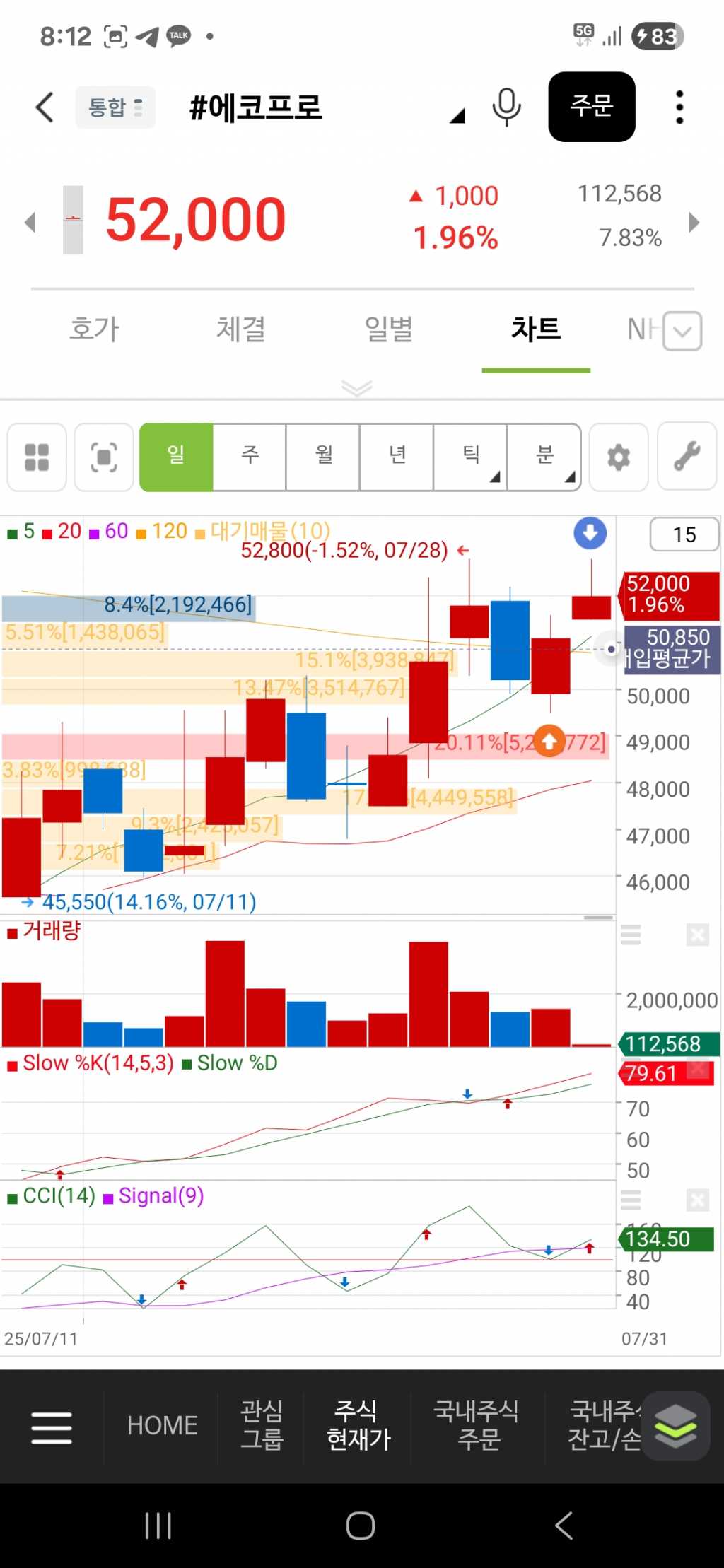Open the 주문 order button
This screenshot has width=724, height=1568.
pyautogui.click(x=591, y=107)
